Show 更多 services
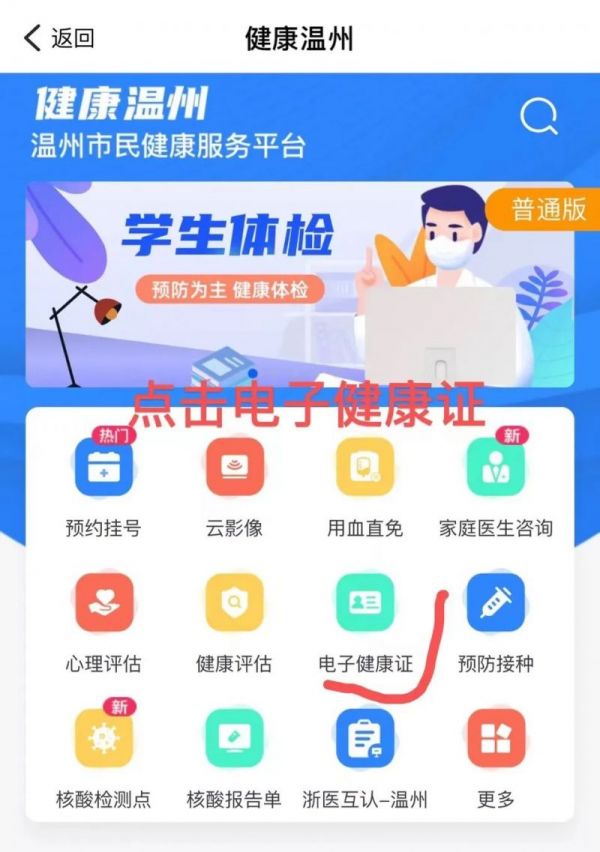This screenshot has height=852, width=600. point(496,738)
